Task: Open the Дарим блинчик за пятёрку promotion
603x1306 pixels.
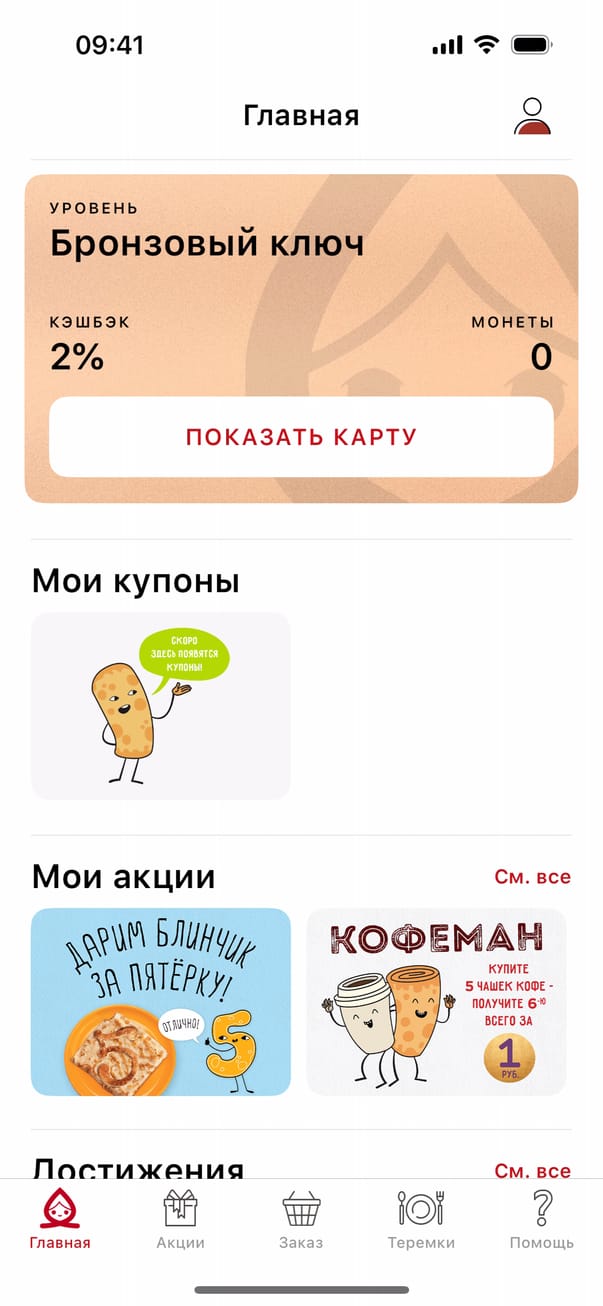Action: [x=161, y=1002]
